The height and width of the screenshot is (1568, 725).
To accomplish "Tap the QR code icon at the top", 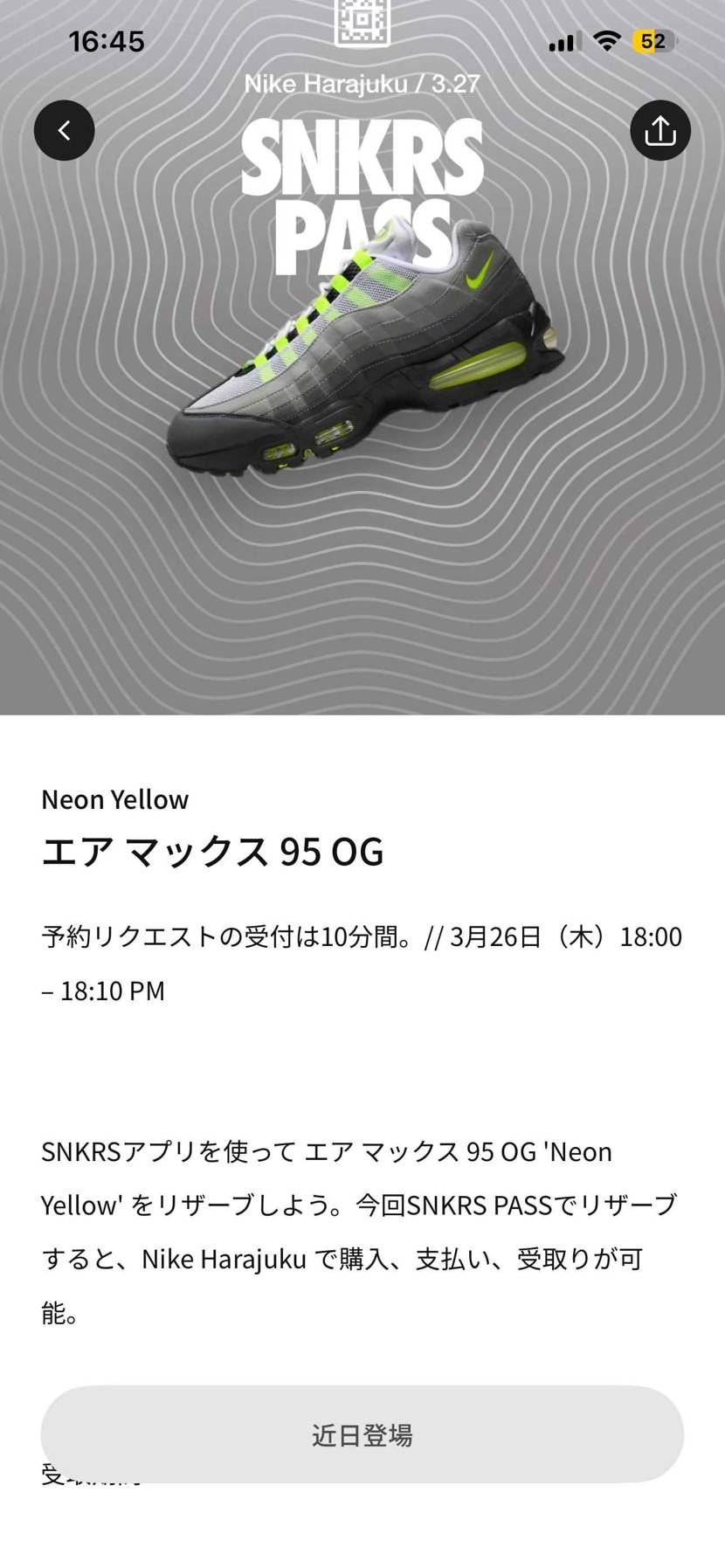I will (x=362, y=22).
